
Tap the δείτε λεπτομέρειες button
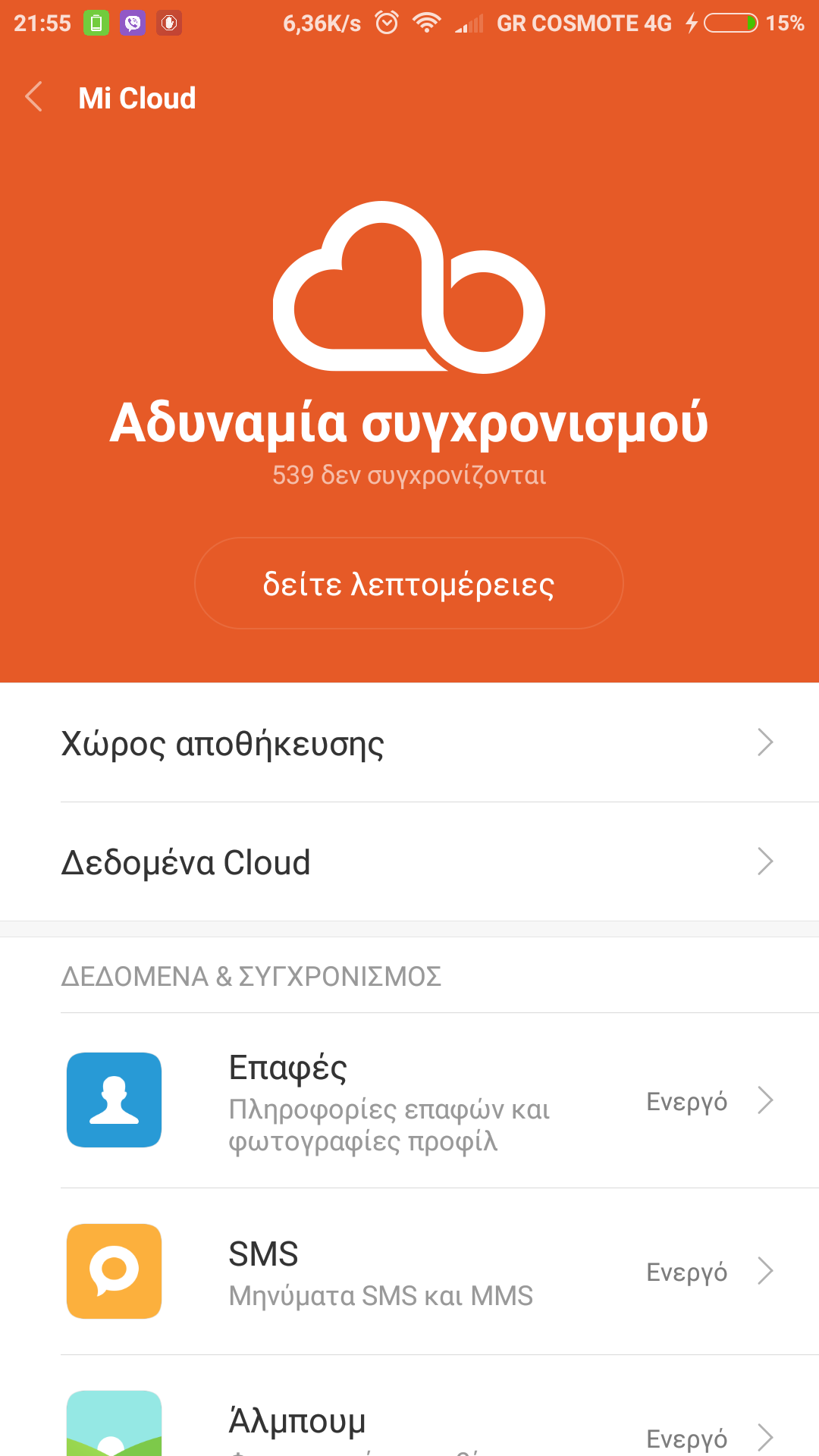(x=409, y=583)
